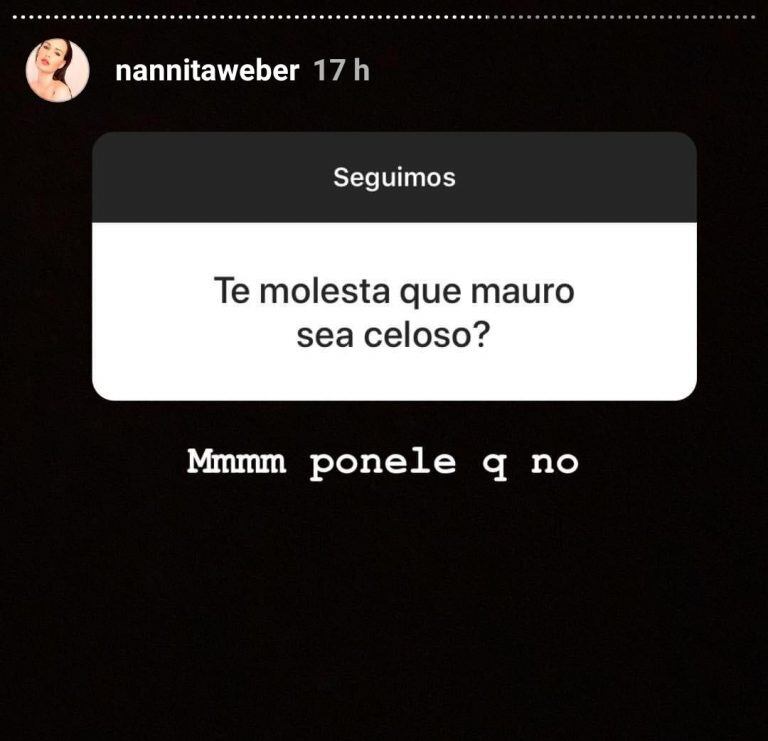The image size is (768, 741).
Task: Open nannitaweber's profile picture
Action: pyautogui.click(x=57, y=70)
